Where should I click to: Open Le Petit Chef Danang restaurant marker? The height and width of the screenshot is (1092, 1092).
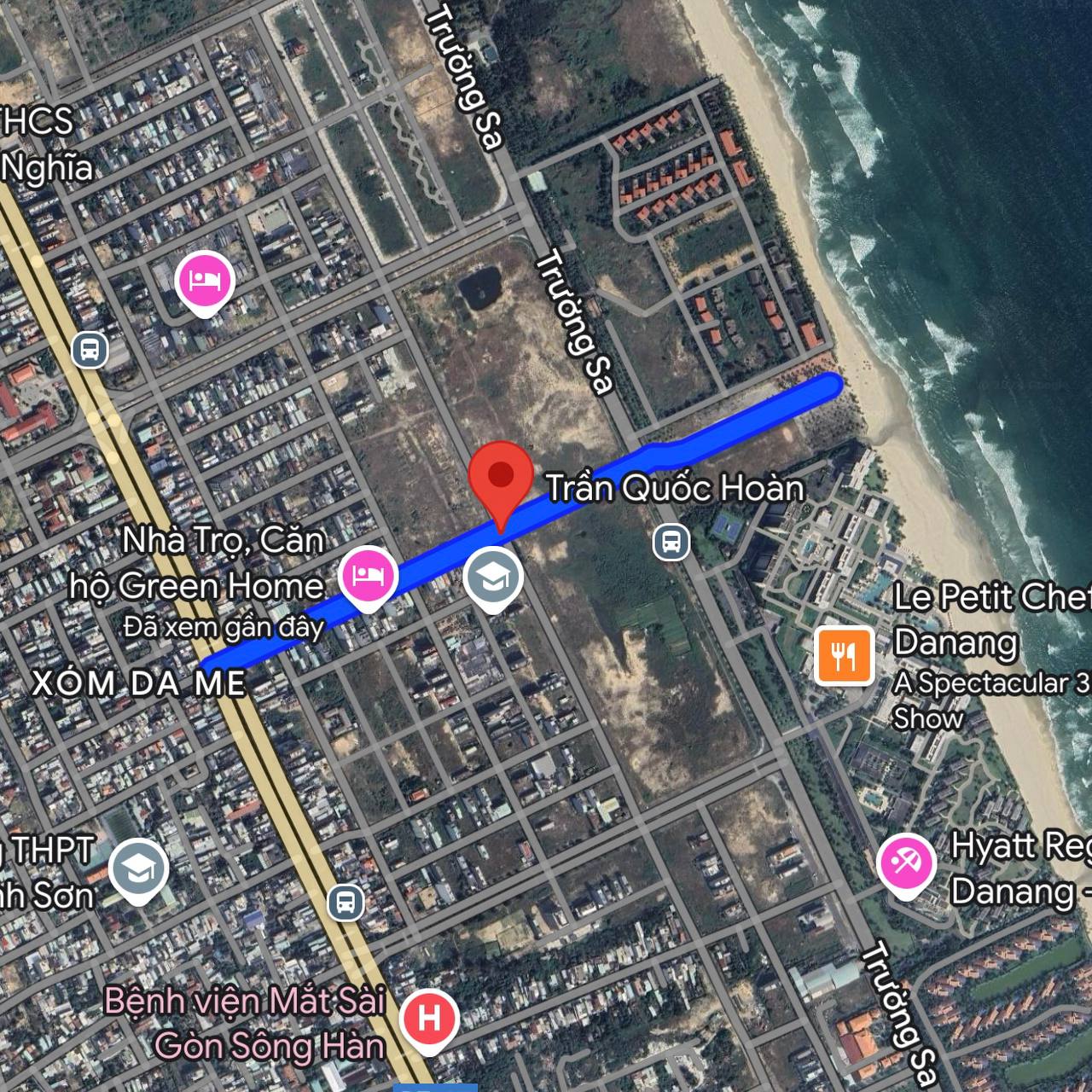(844, 656)
